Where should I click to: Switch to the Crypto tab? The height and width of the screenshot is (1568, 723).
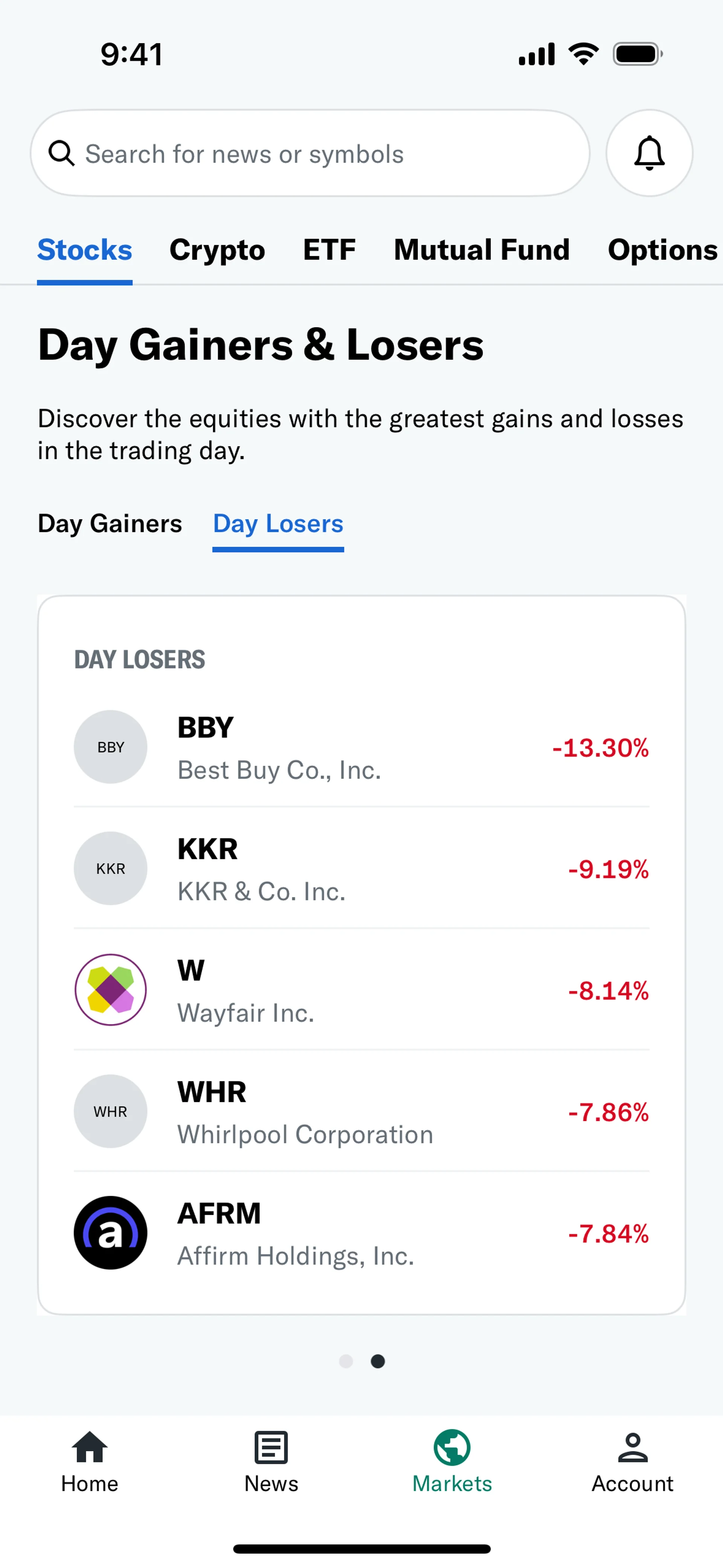[x=217, y=249]
